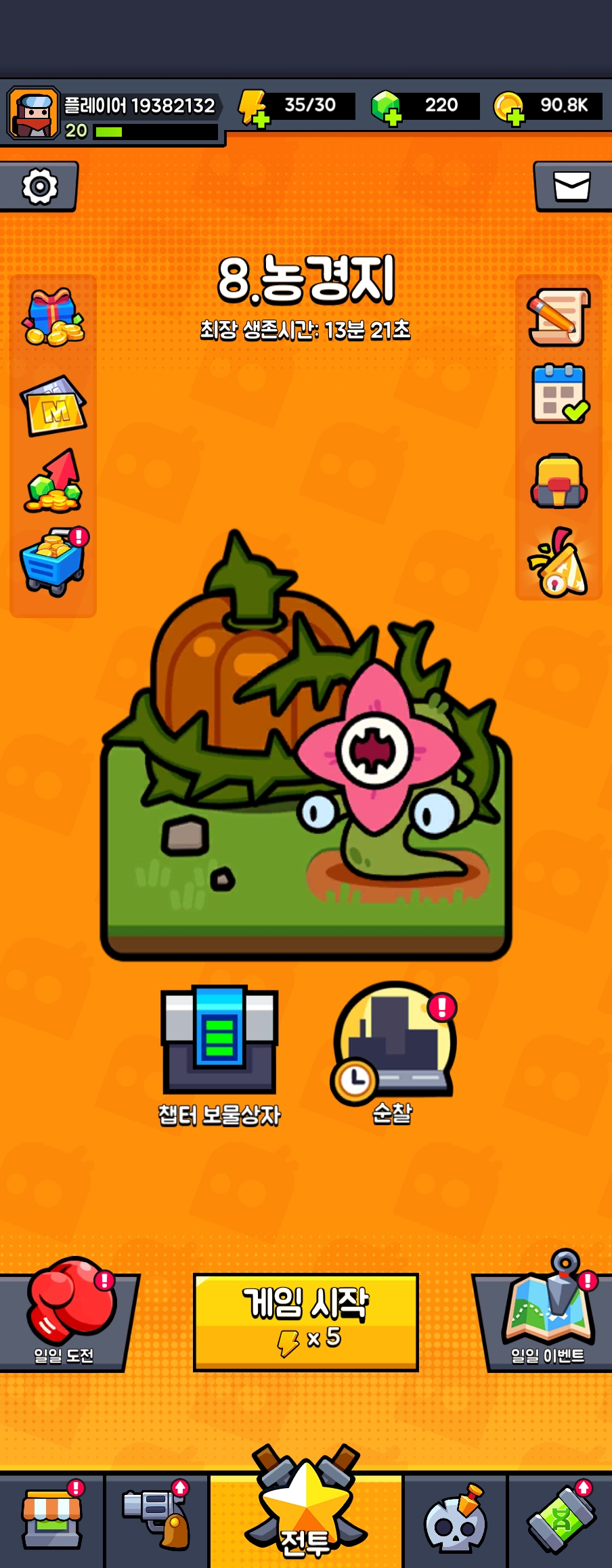Tap the player avatar profile
The image size is (612, 1568).
34,114
